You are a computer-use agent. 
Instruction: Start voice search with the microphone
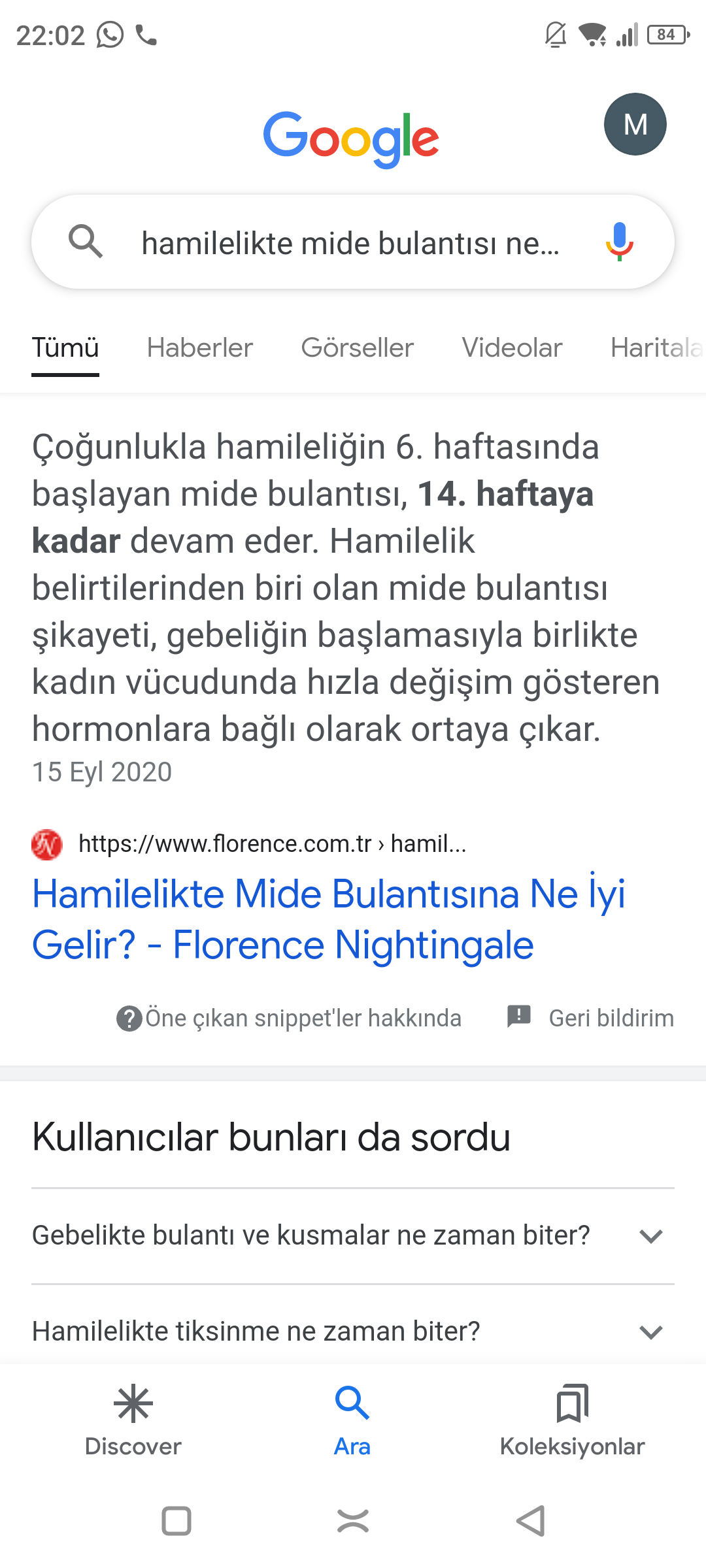pos(619,242)
